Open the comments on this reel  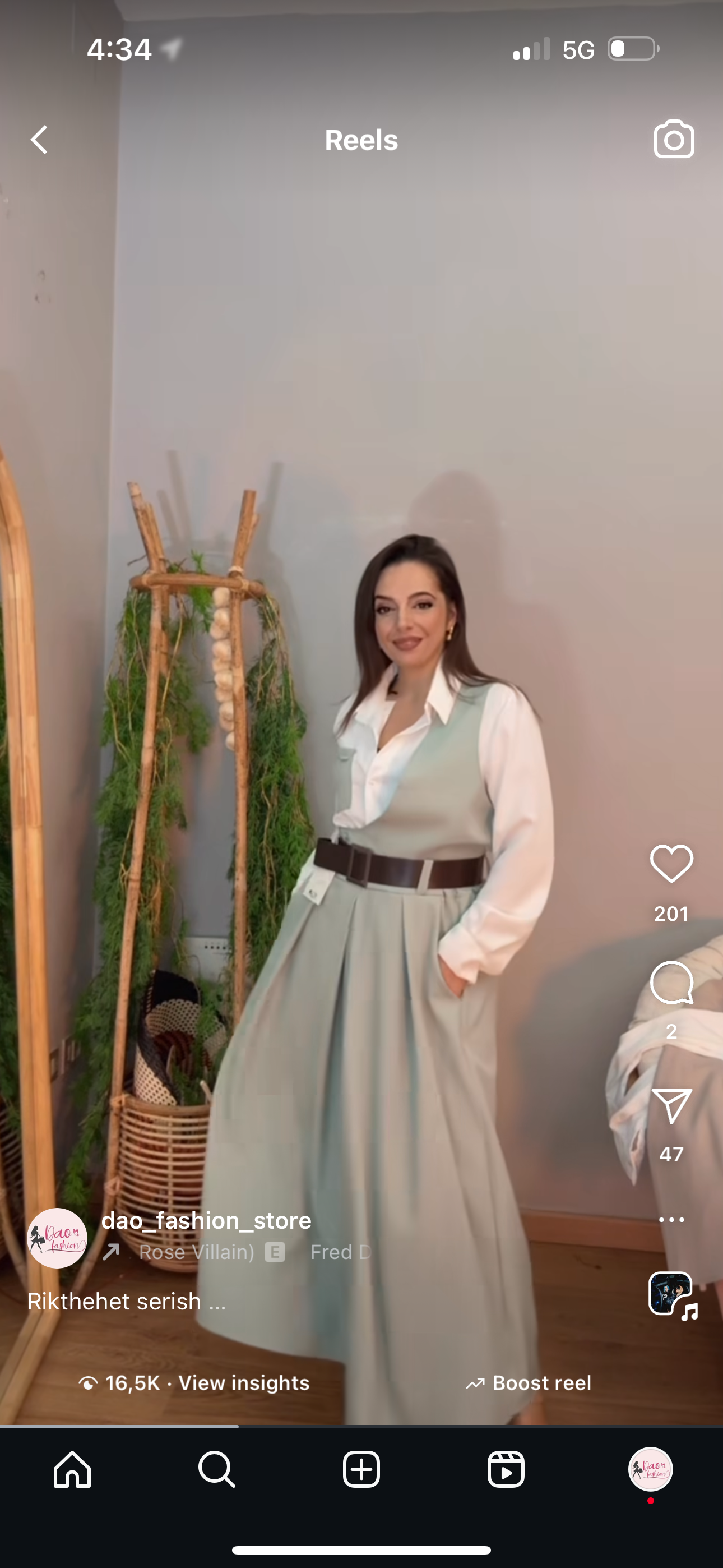point(671,983)
